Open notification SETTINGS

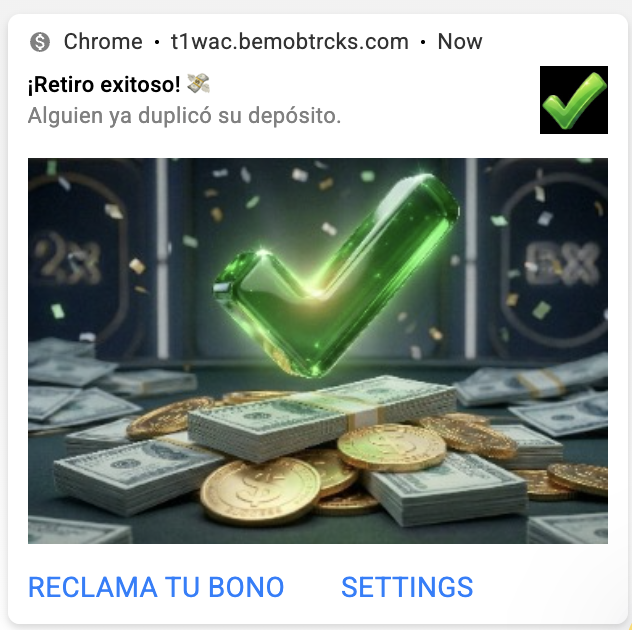pyautogui.click(x=407, y=587)
